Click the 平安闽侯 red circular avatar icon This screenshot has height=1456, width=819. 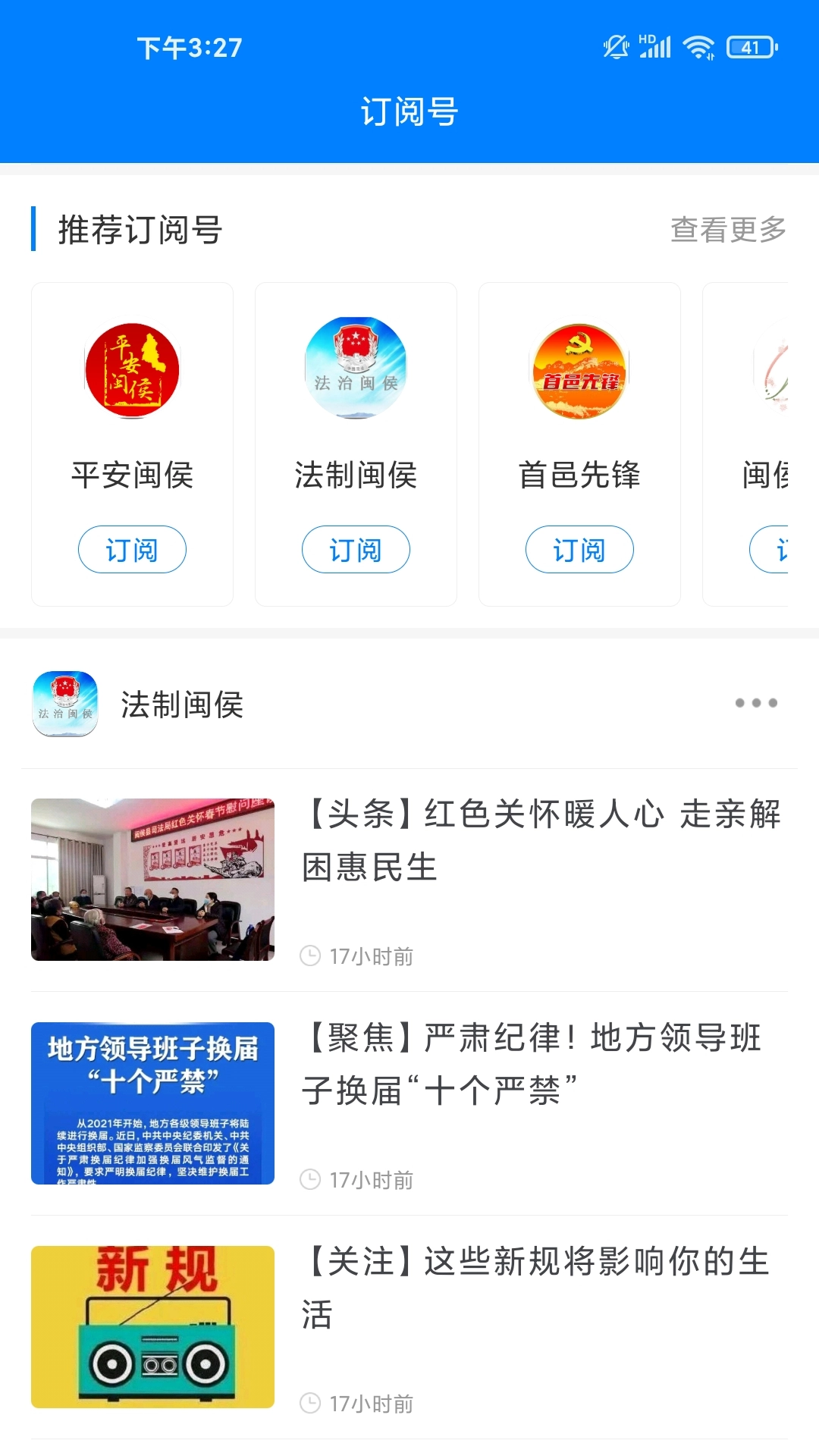click(132, 369)
